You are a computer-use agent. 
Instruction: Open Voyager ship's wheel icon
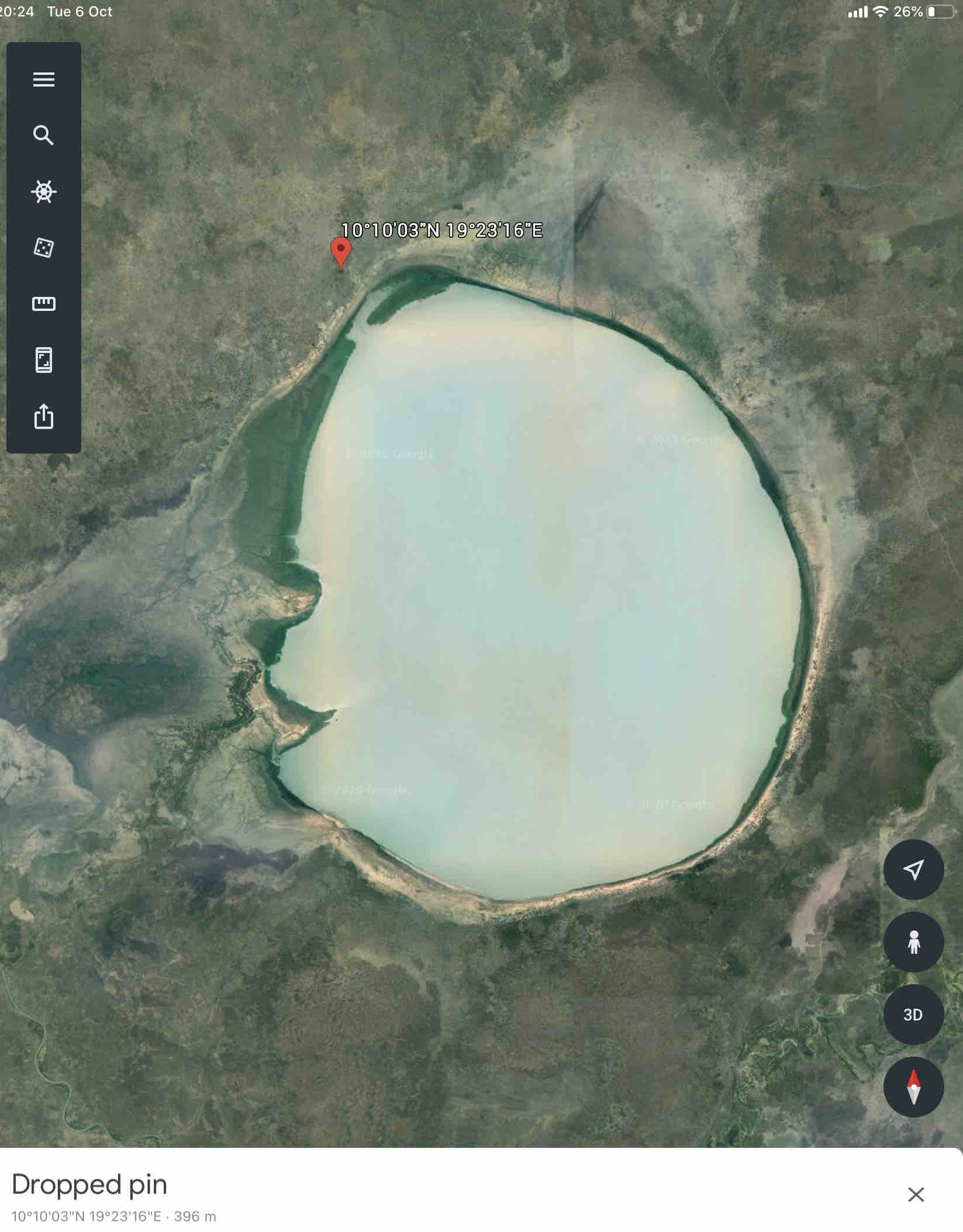coord(44,192)
